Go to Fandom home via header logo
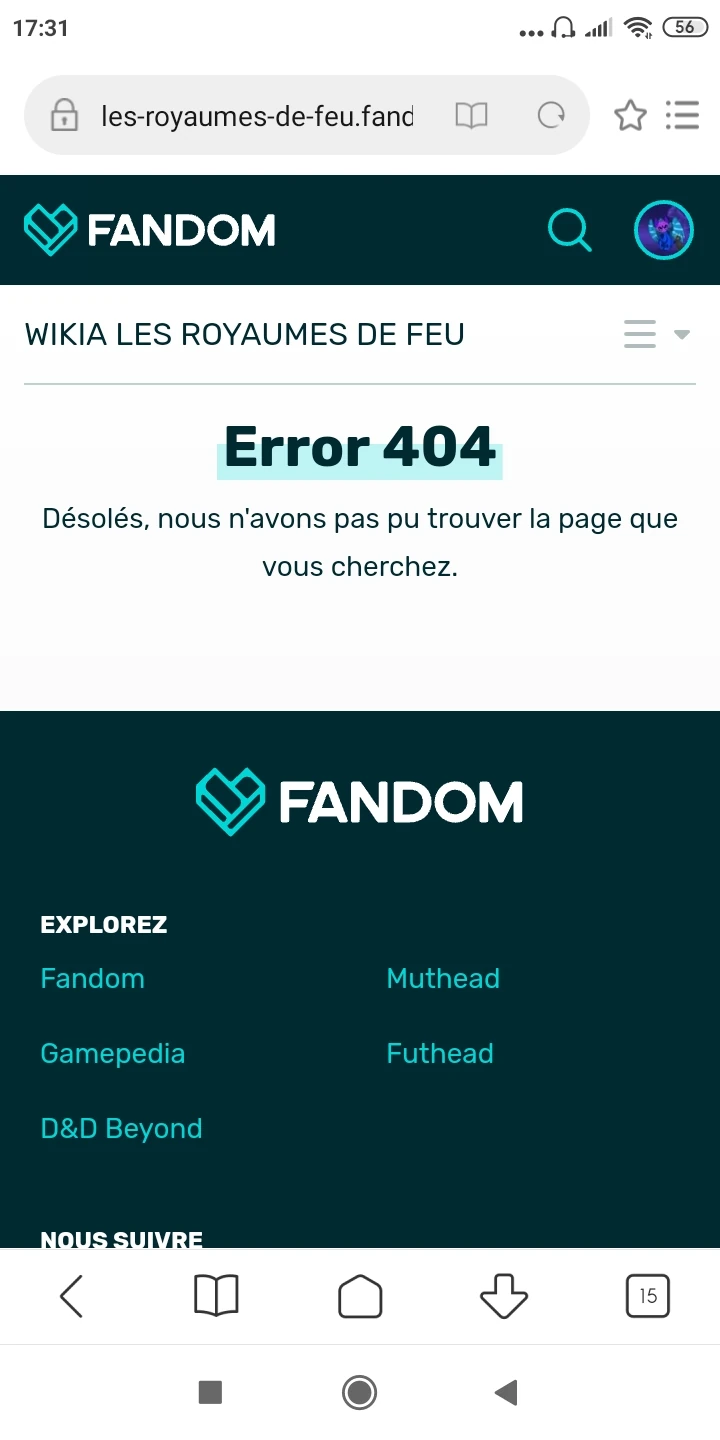This screenshot has height=1440, width=720. tap(150, 230)
